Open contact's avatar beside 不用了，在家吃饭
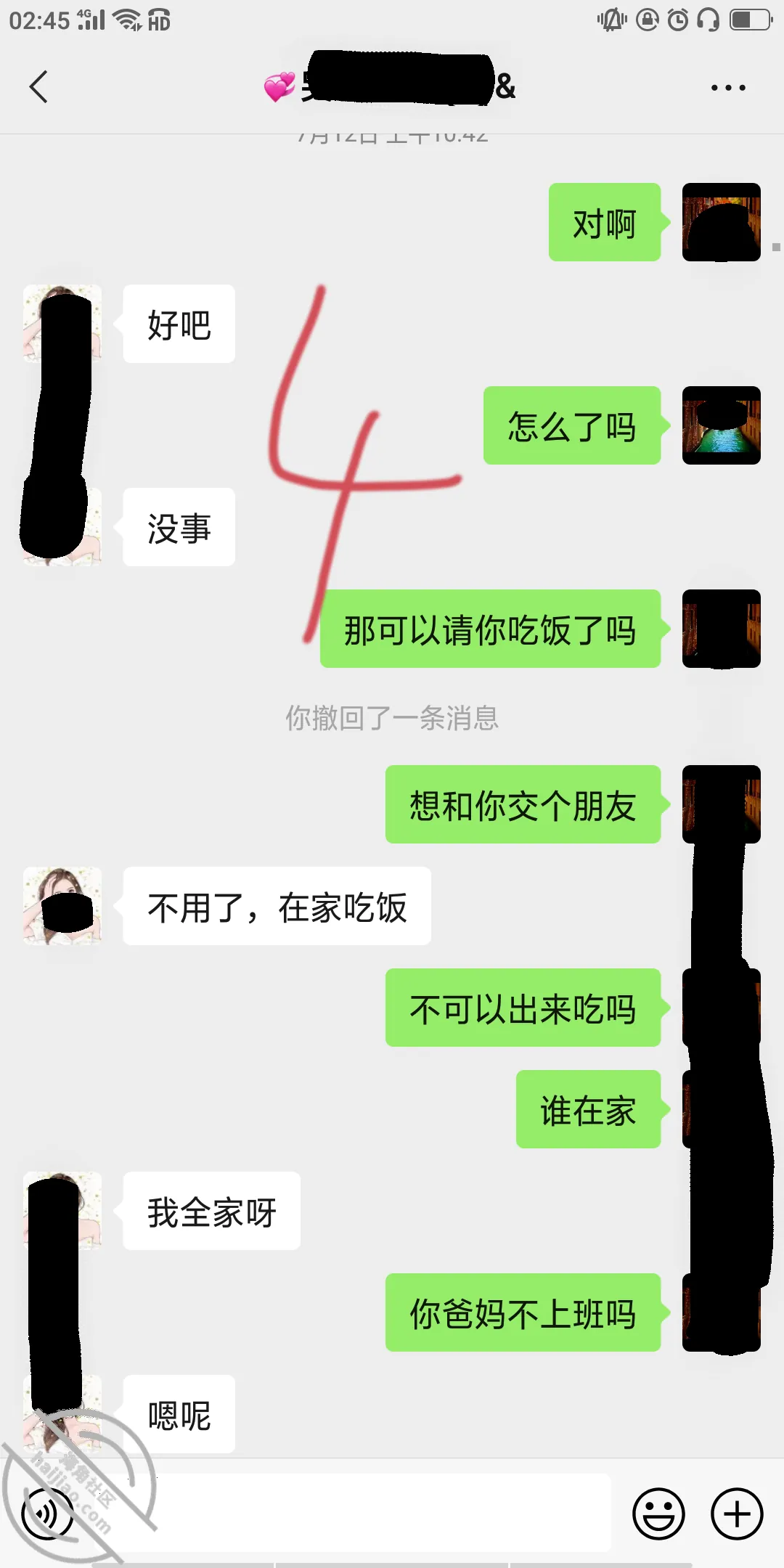The width and height of the screenshot is (784, 1568). pyautogui.click(x=62, y=906)
